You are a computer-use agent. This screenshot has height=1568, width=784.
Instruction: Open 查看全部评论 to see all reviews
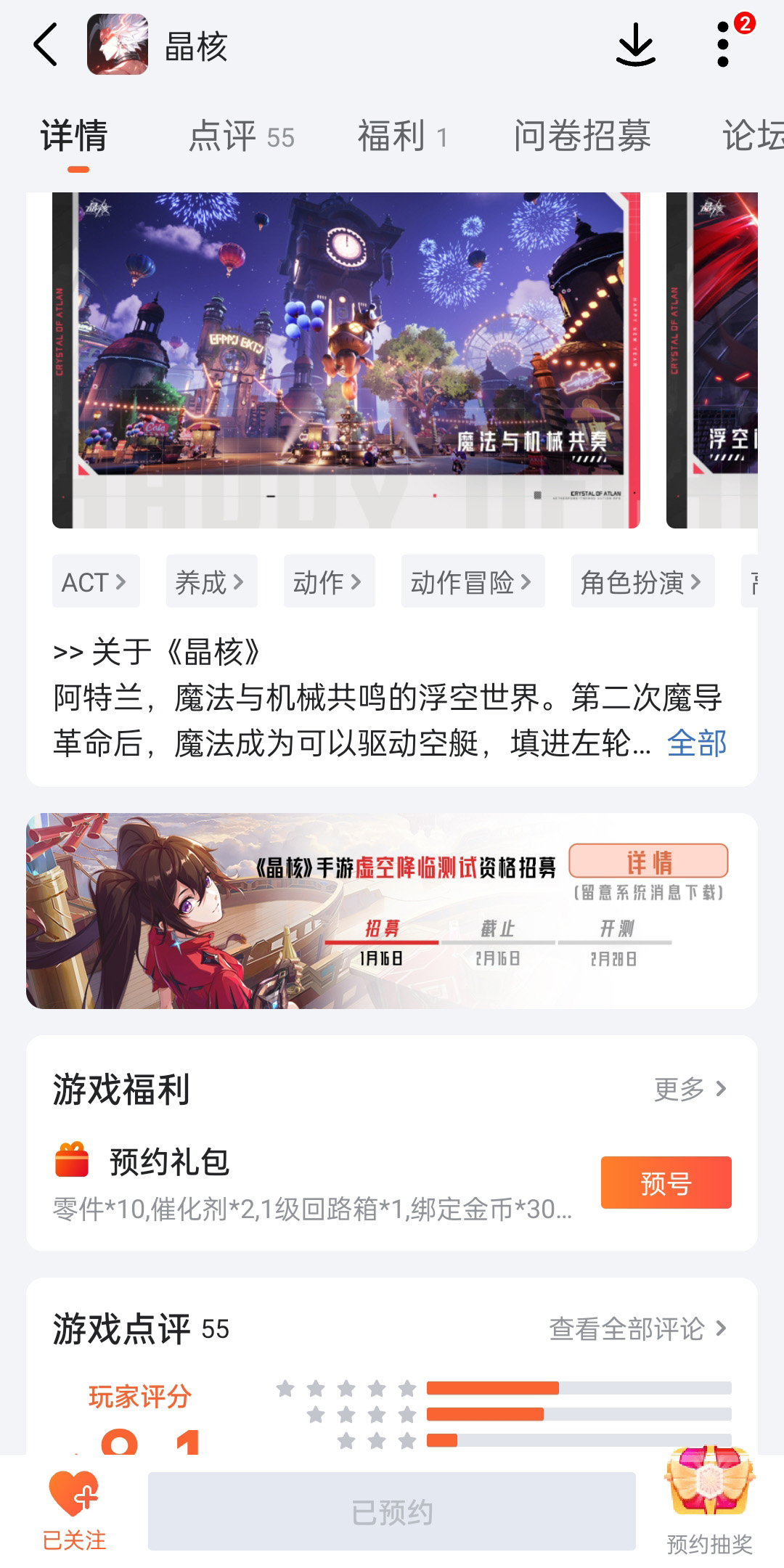coord(637,1329)
